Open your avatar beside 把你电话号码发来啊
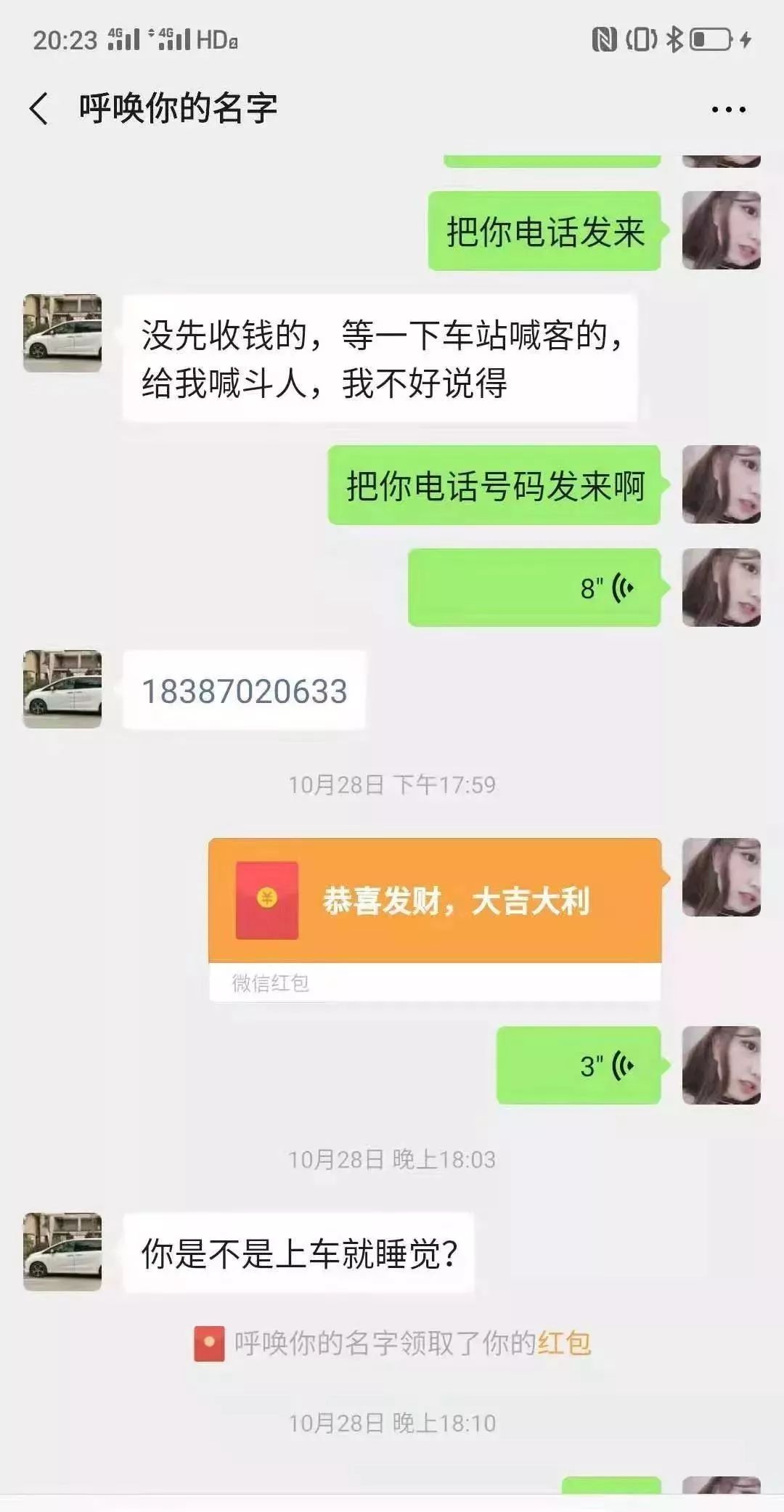Screen dimensions: 784x1512 (721, 485)
